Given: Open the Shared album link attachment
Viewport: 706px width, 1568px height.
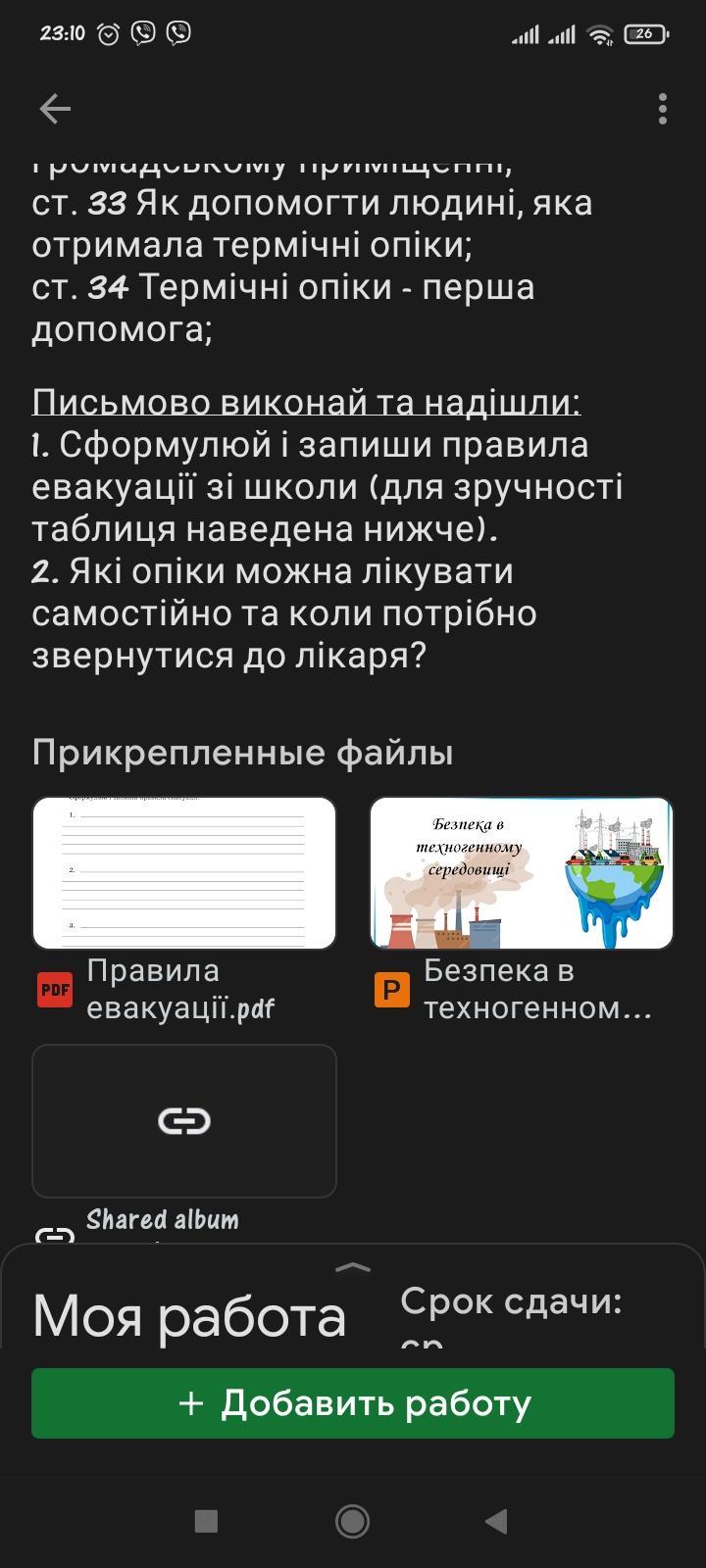Looking at the screenshot, I should [184, 1121].
